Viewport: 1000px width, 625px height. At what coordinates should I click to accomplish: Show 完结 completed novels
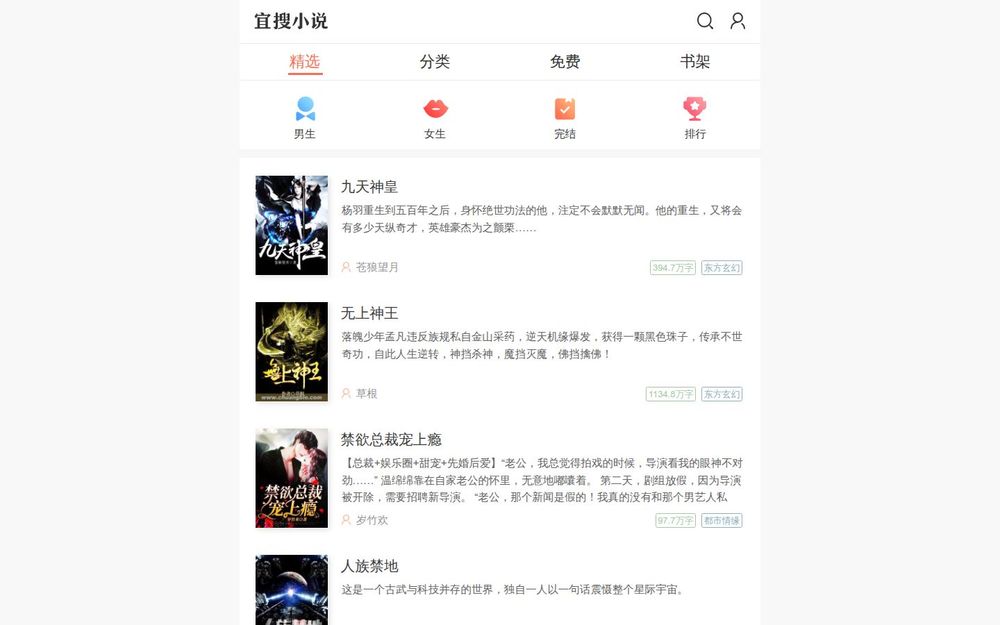[565, 117]
